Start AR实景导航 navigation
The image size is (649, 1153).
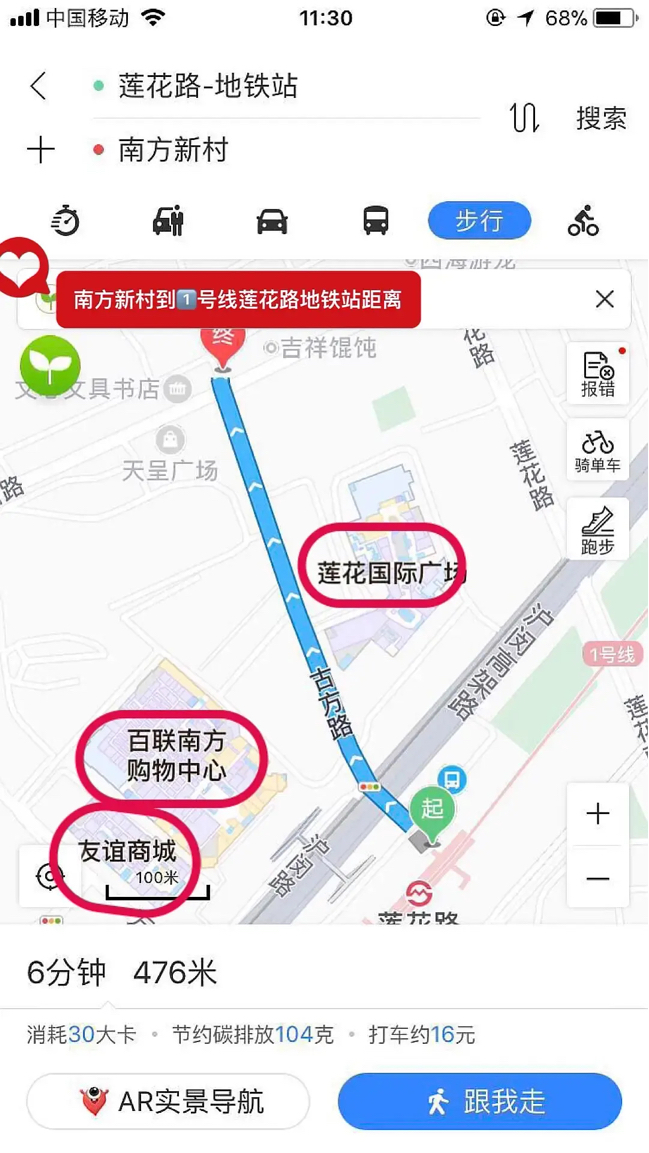click(168, 1101)
